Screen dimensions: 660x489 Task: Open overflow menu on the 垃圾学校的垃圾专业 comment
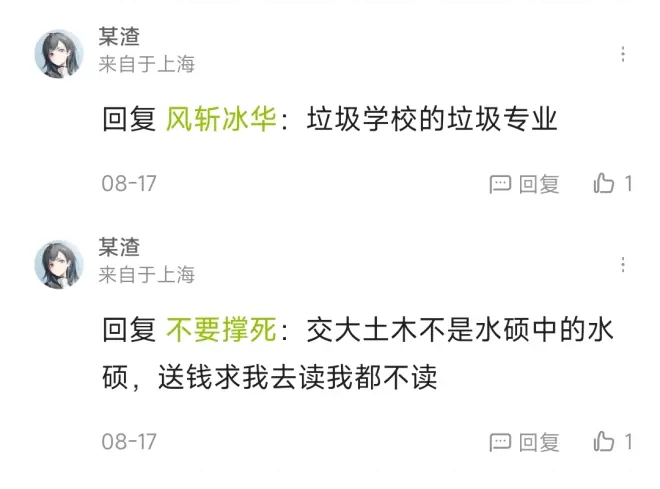coord(623,54)
